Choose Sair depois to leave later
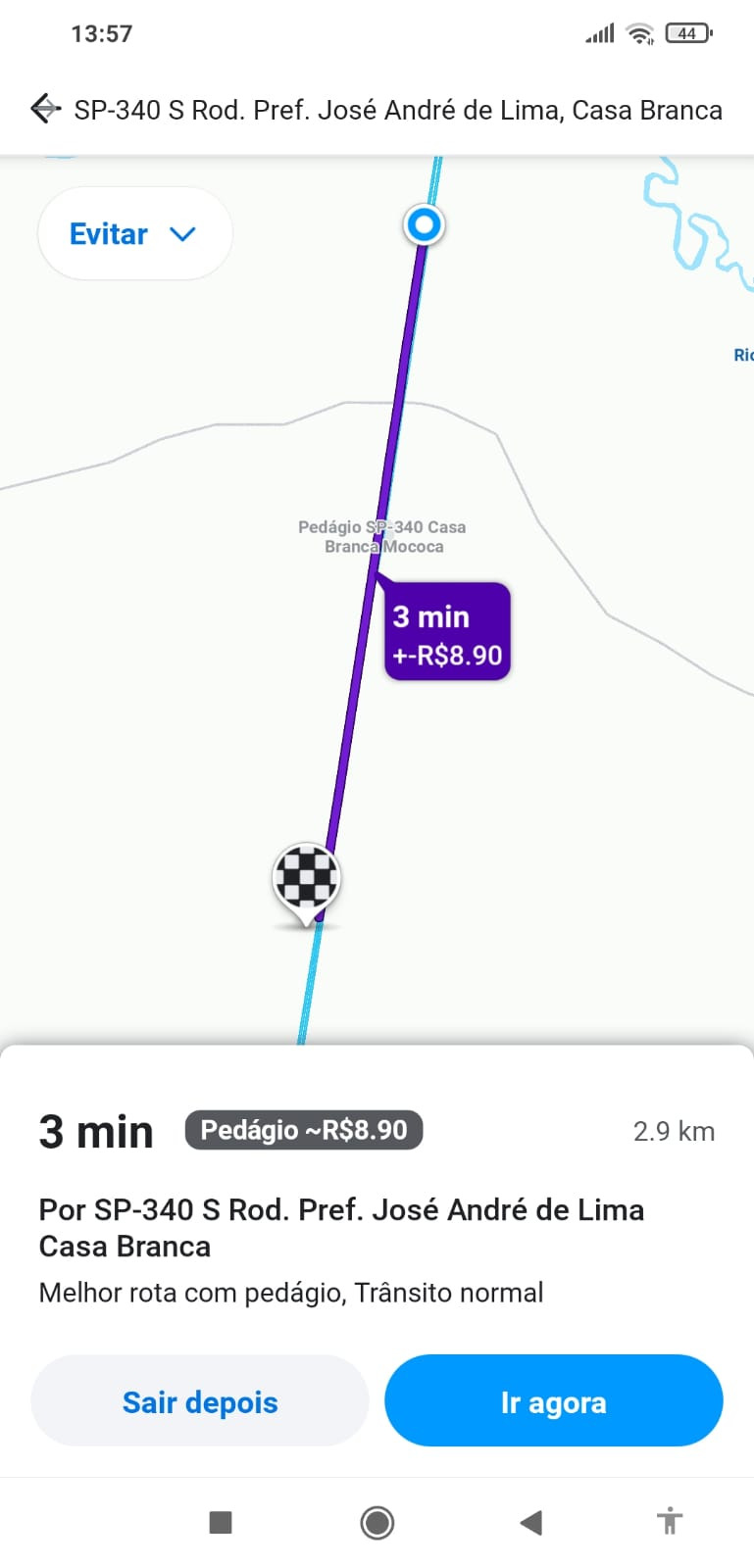 coord(200,1401)
